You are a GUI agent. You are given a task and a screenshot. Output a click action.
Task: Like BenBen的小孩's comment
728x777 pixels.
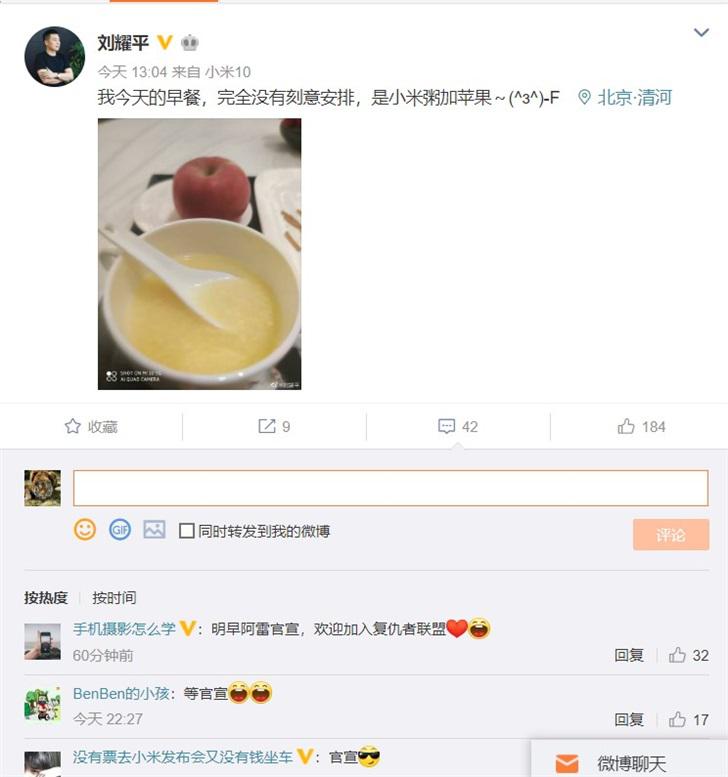click(688, 719)
